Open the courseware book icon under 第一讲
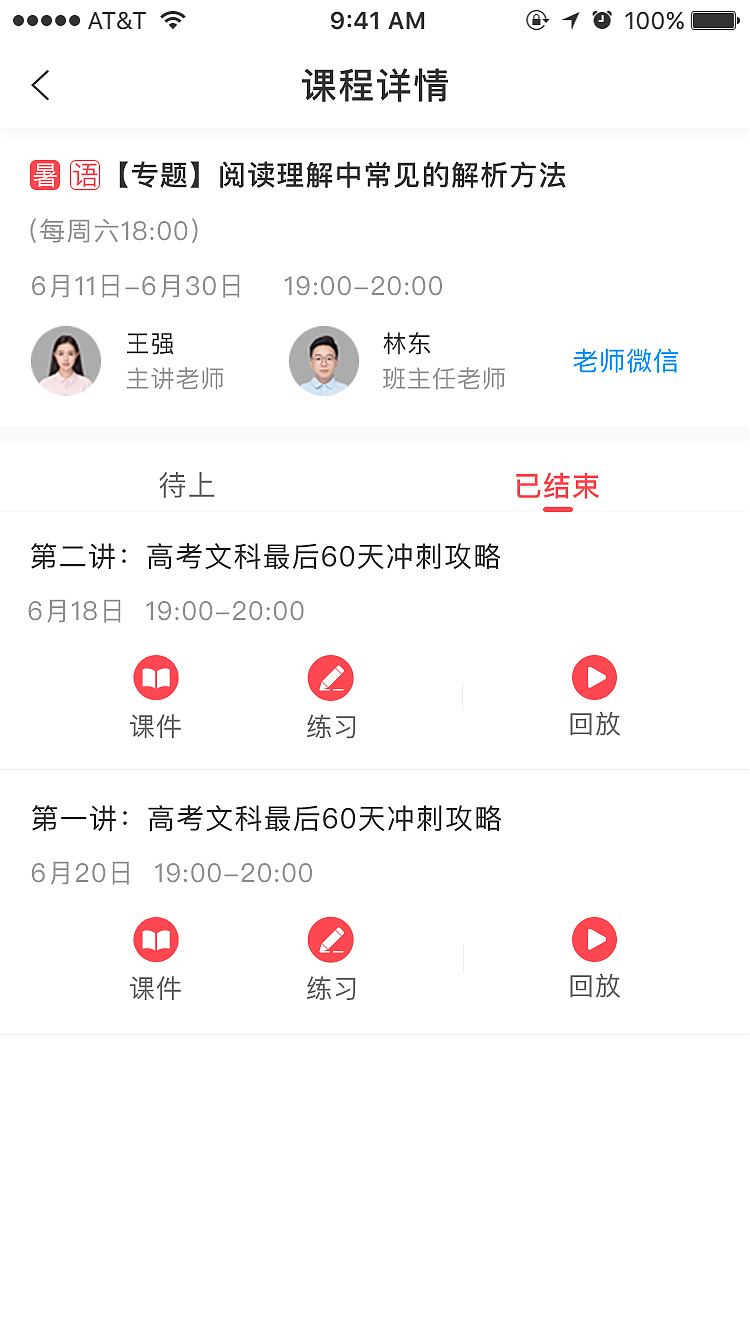The width and height of the screenshot is (750, 1334). click(x=156, y=940)
